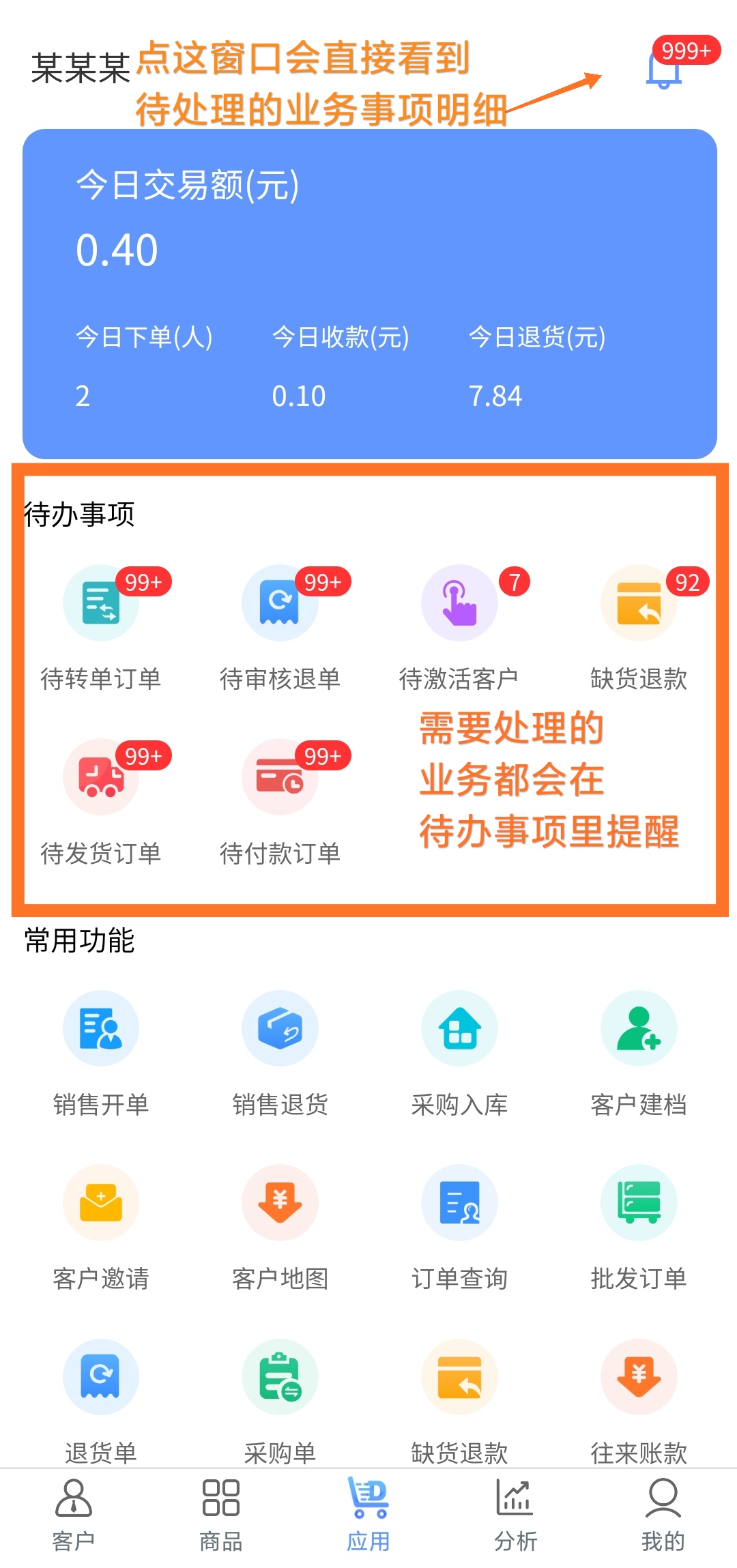Open the notifications bell with 999+ badge
Screen dimensions: 737x1568
tap(664, 70)
